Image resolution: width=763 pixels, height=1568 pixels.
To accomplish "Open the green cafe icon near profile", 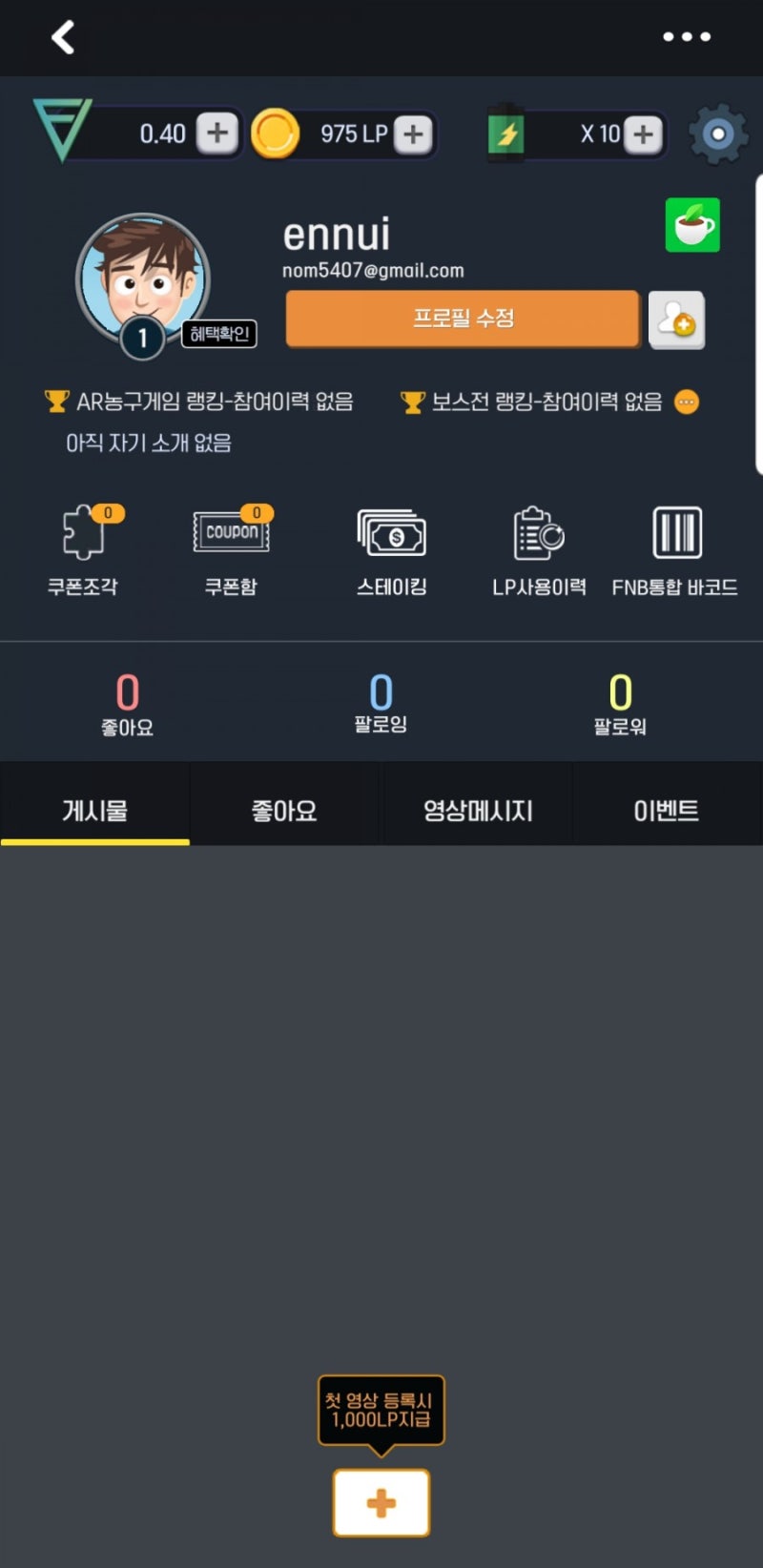I will 692,226.
